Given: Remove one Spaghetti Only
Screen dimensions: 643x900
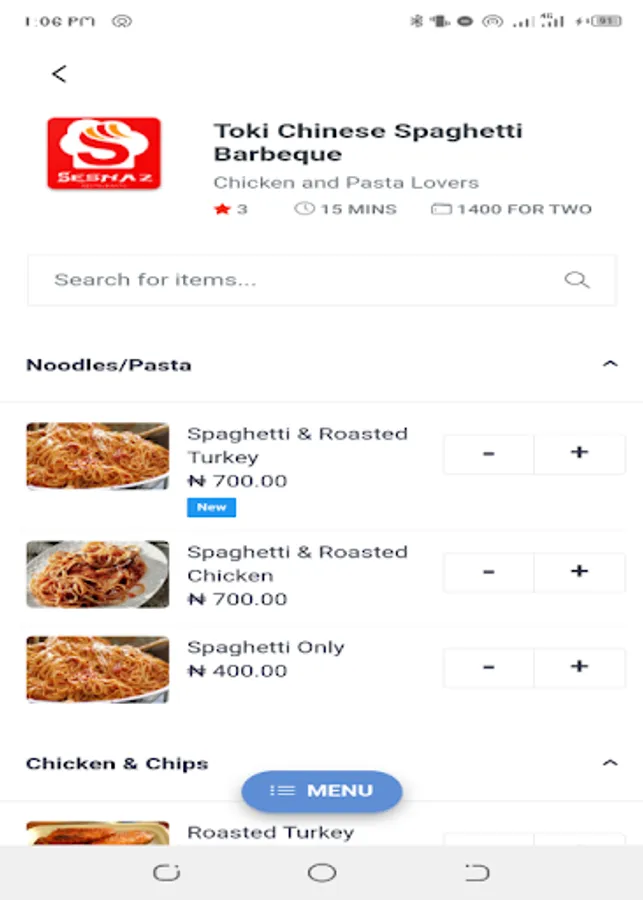Looking at the screenshot, I should click(x=489, y=667).
